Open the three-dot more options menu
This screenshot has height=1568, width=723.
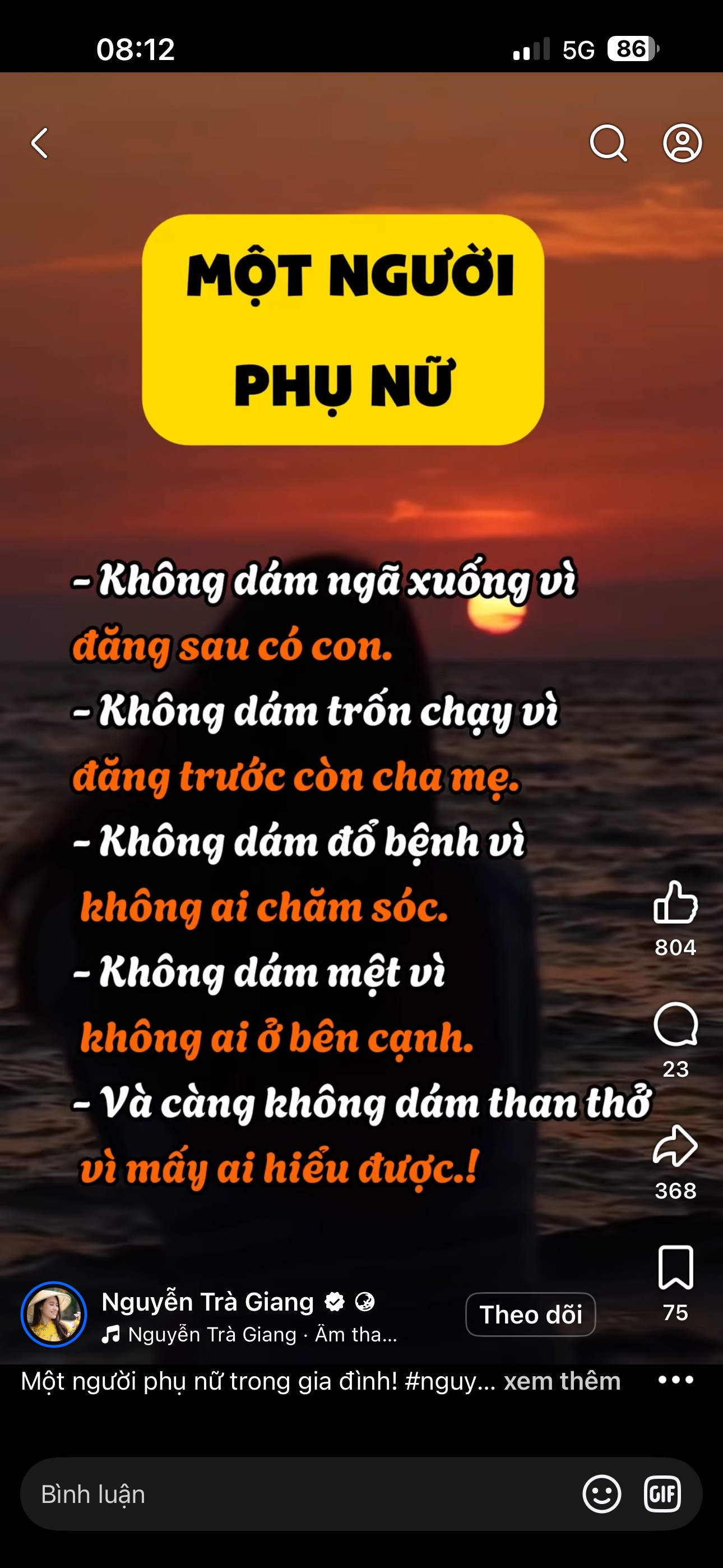pyautogui.click(x=675, y=1380)
